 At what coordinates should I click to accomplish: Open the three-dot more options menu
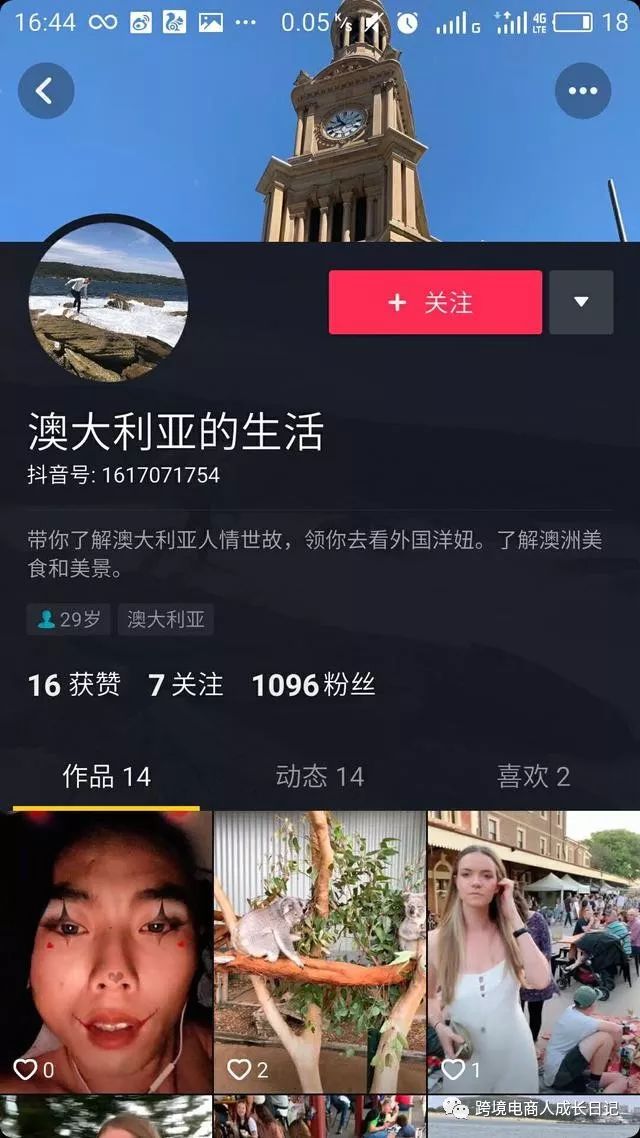click(x=583, y=91)
